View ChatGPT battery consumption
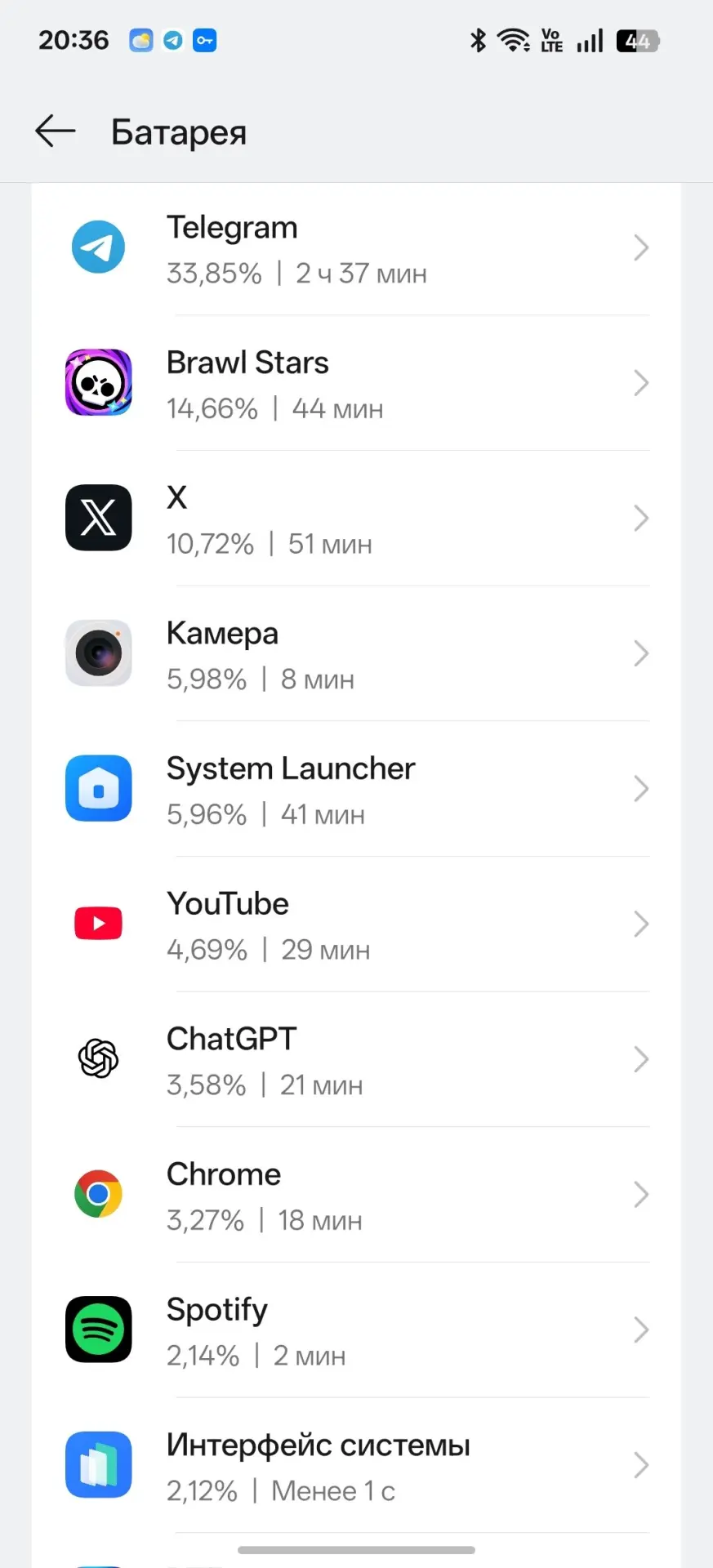The width and height of the screenshot is (713, 1568). [x=356, y=1059]
